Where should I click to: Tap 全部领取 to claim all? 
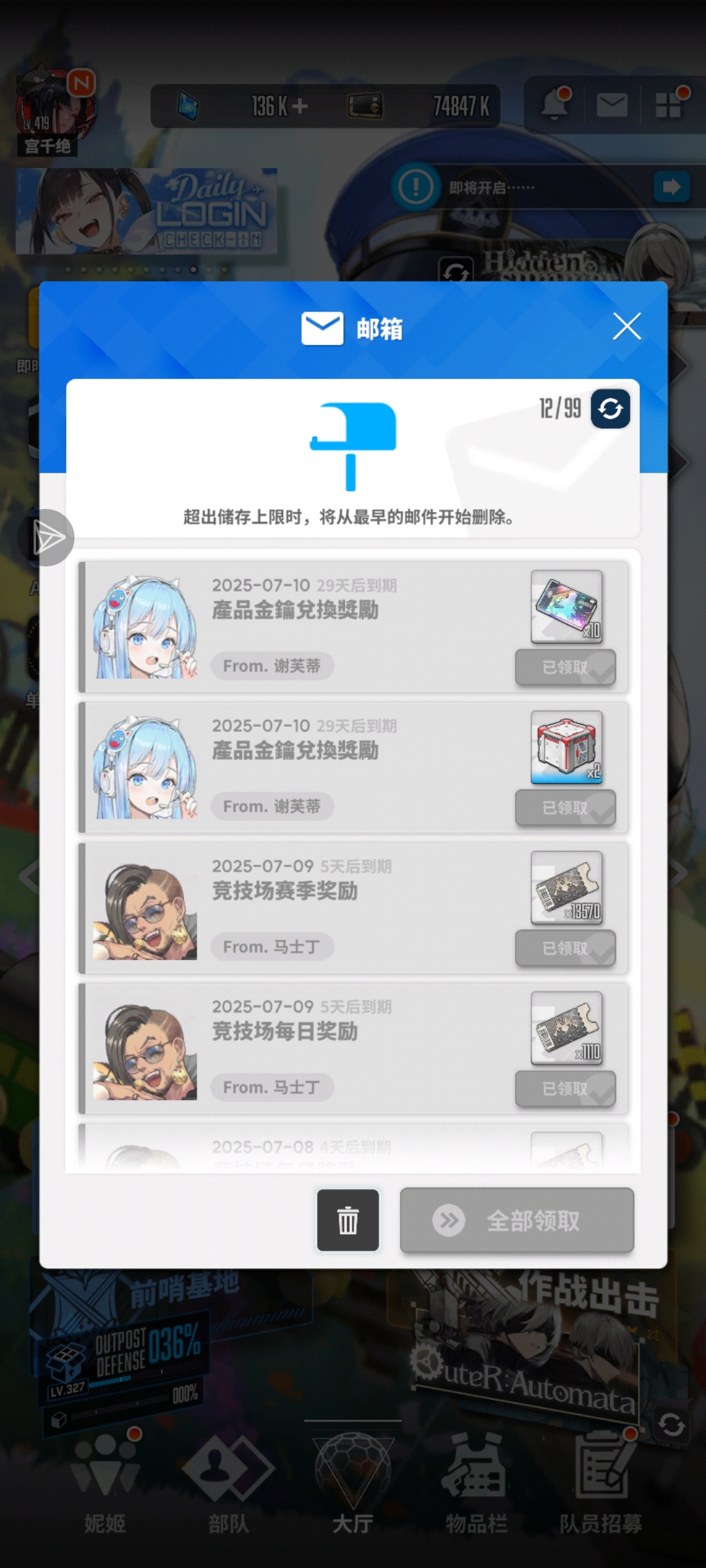click(516, 1220)
